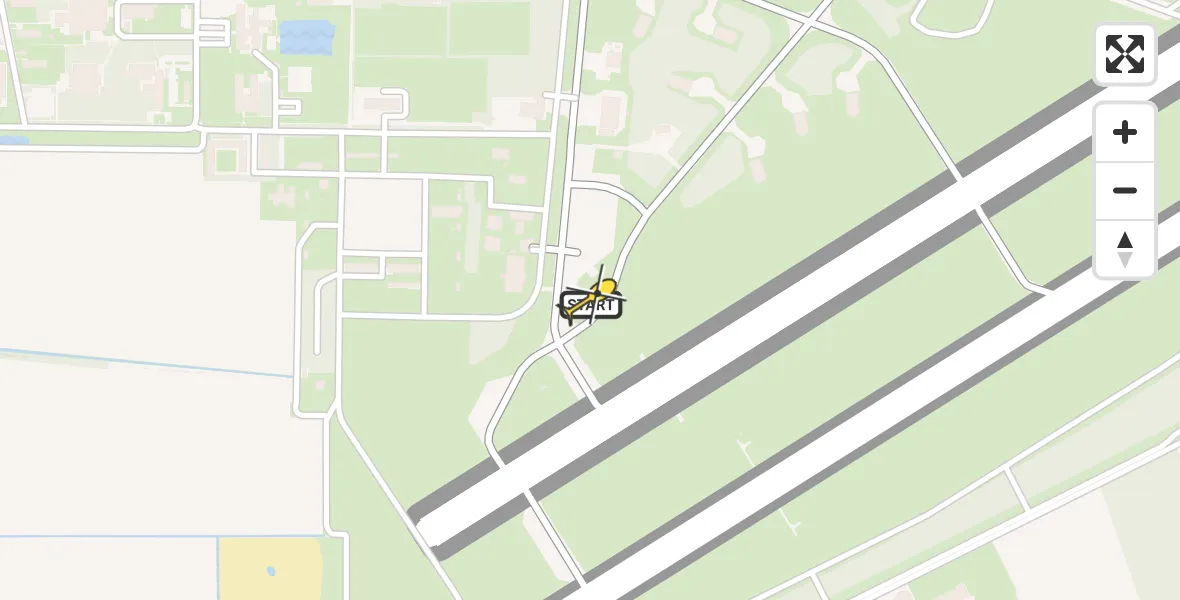Zoom out of the map
Screen dimensions: 1180x600
[x=1125, y=190]
